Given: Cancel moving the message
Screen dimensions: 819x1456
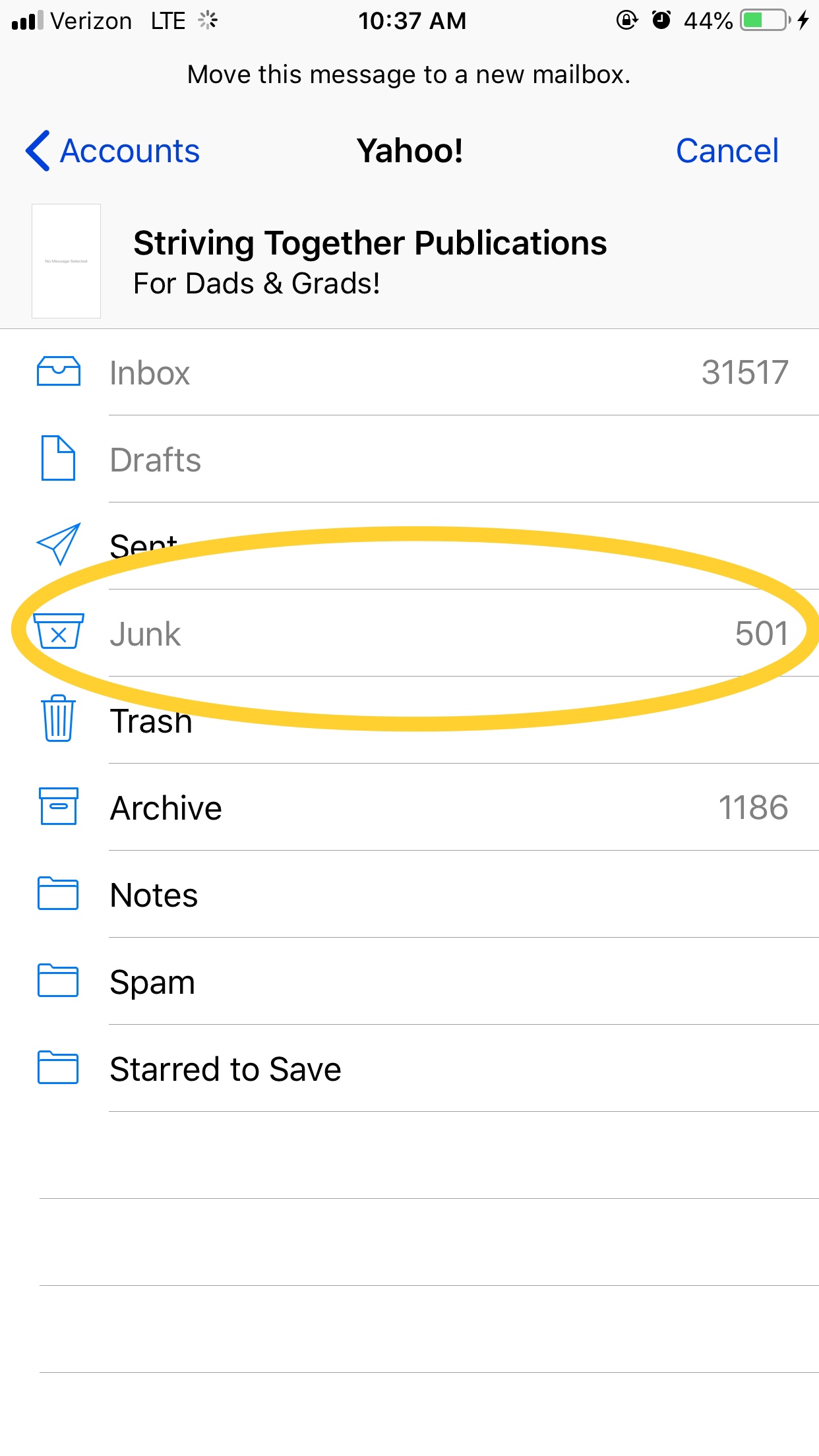Looking at the screenshot, I should click(x=727, y=151).
